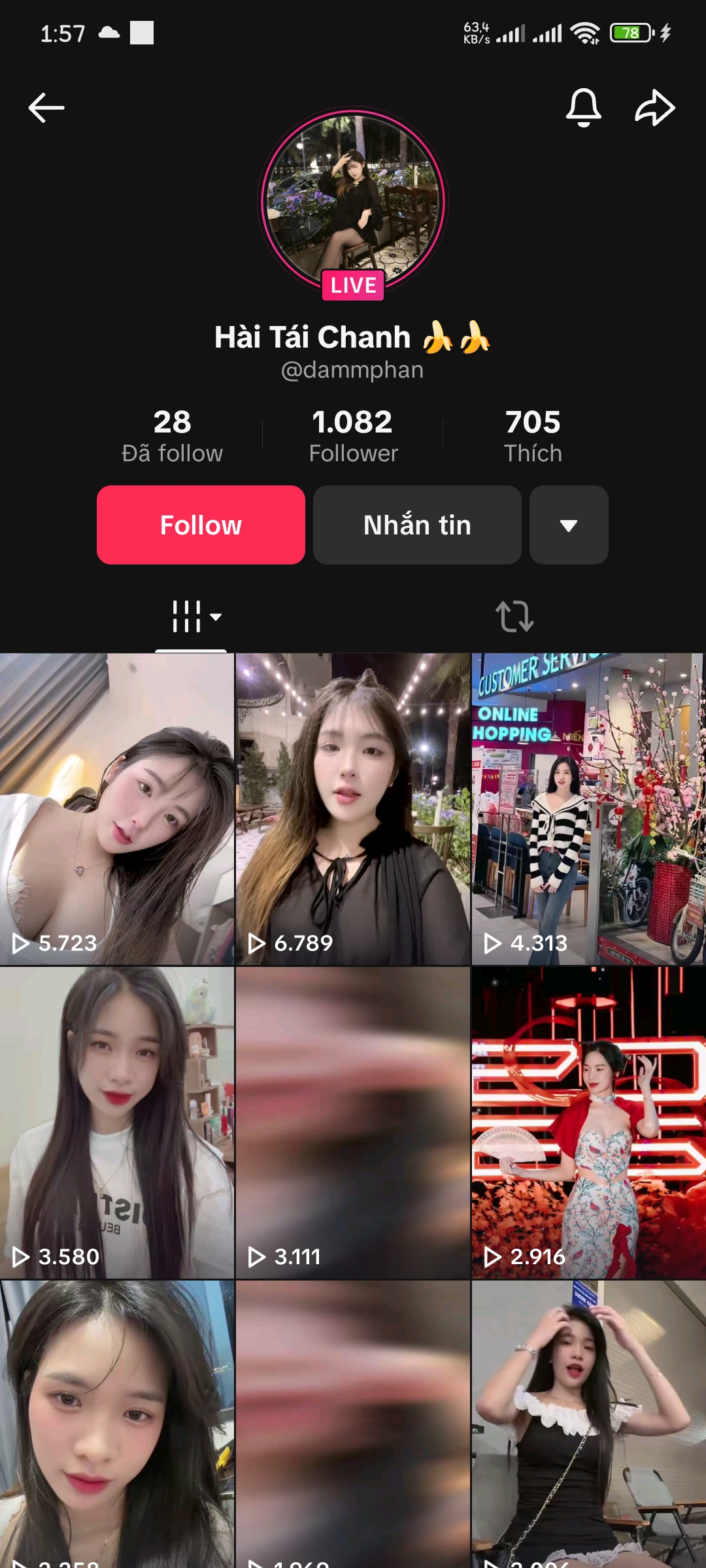The height and width of the screenshot is (1568, 706).
Task: Go back using the top arrow
Action: pos(46,108)
